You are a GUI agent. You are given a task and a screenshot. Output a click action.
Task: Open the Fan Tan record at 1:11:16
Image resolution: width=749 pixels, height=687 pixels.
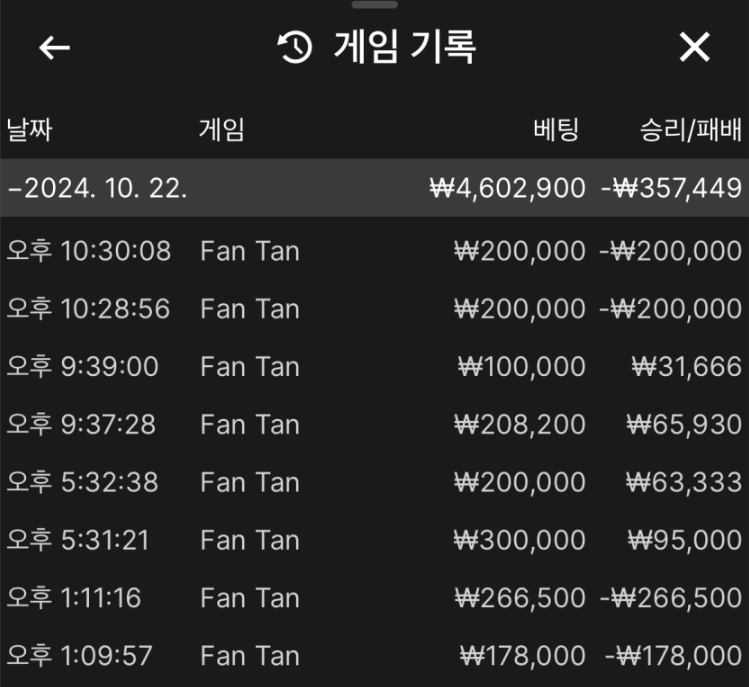pyautogui.click(x=374, y=598)
